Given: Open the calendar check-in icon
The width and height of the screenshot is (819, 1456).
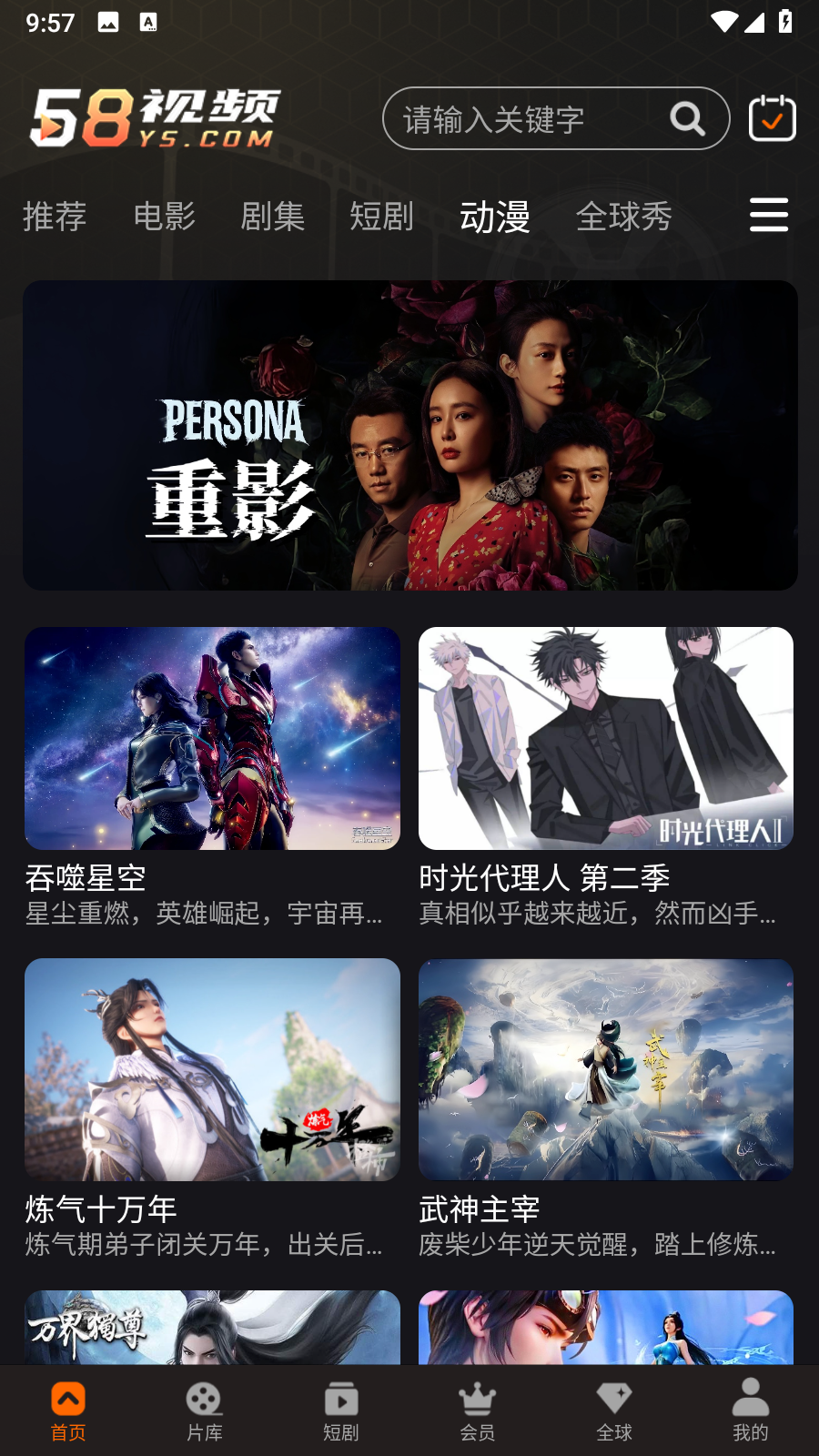Looking at the screenshot, I should point(772,119).
